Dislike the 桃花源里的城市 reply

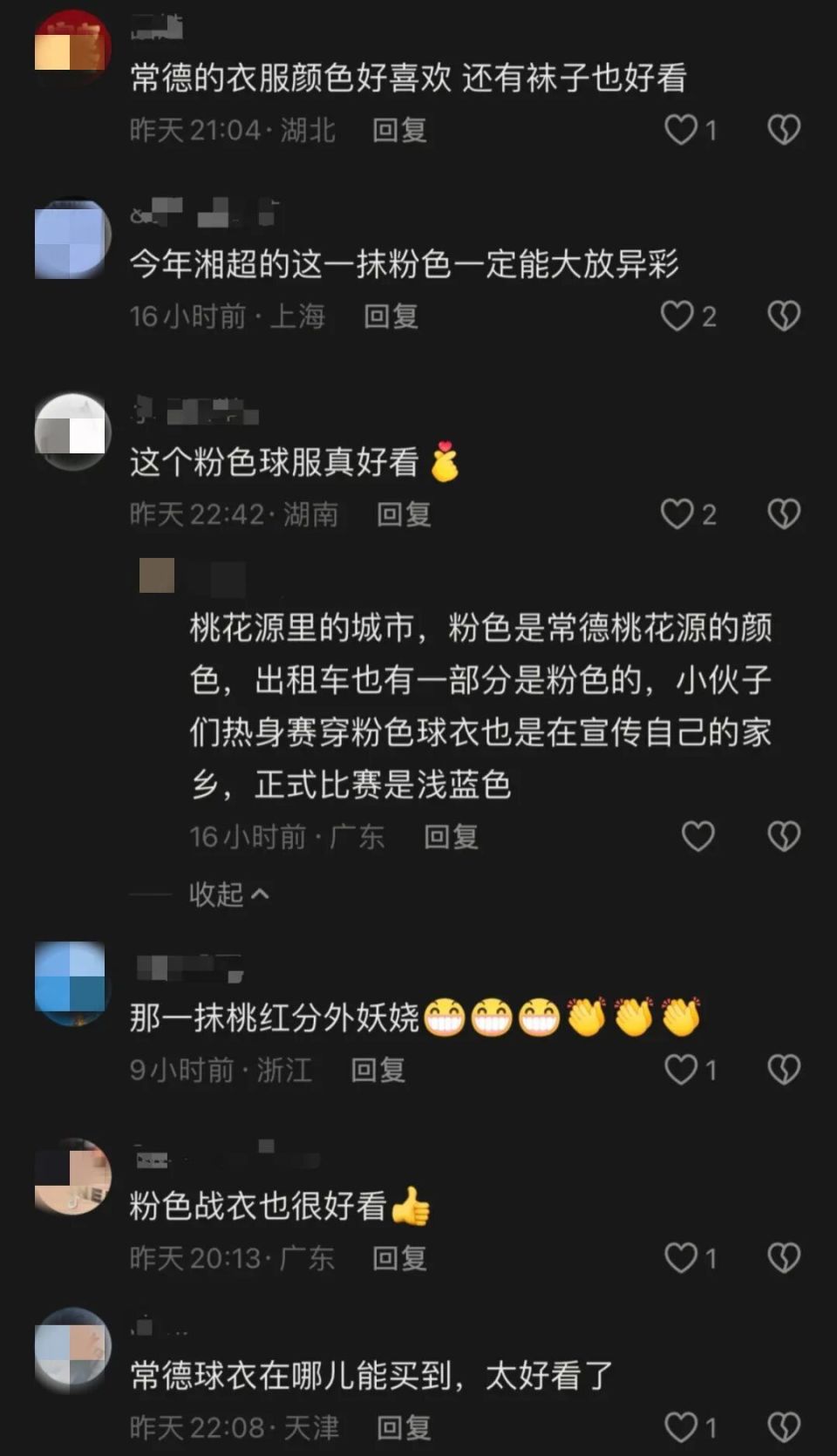[x=784, y=836]
